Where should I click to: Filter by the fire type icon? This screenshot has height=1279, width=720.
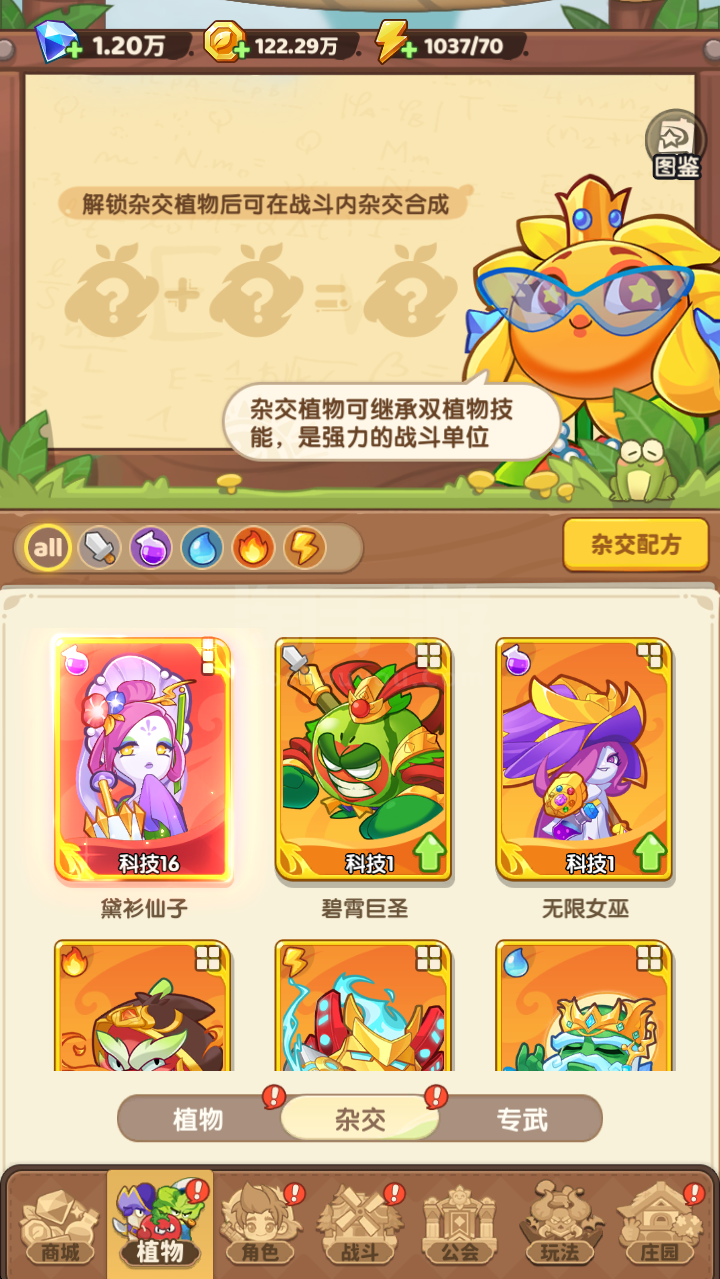(253, 548)
